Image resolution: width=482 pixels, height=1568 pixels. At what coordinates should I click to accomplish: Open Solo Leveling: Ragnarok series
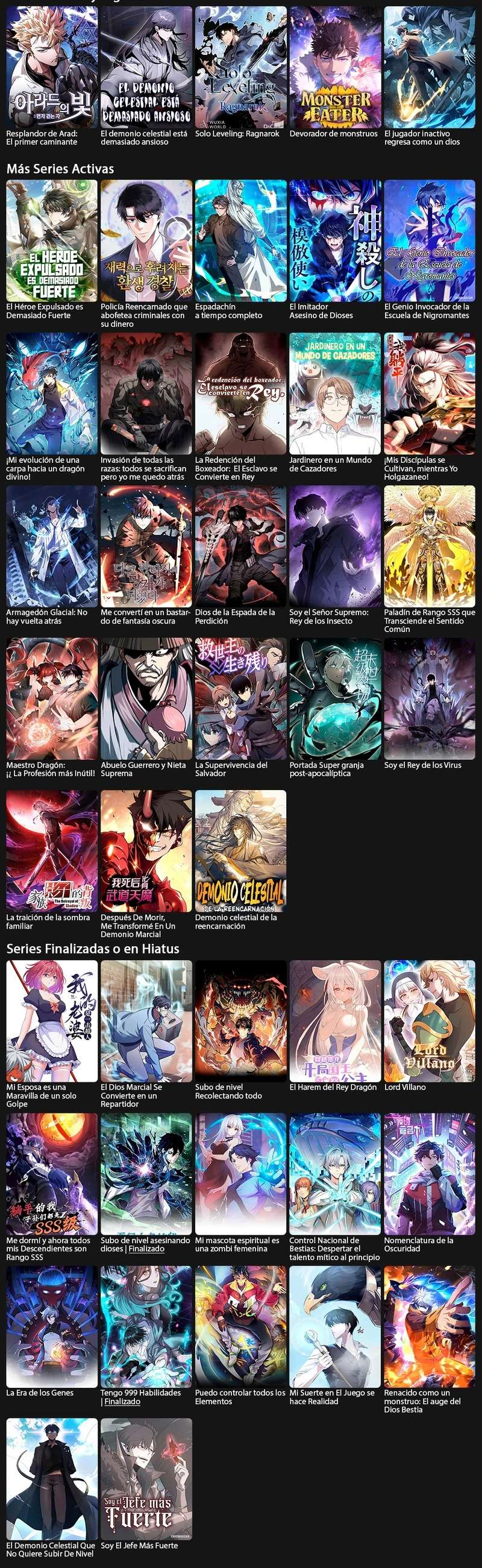point(240,67)
